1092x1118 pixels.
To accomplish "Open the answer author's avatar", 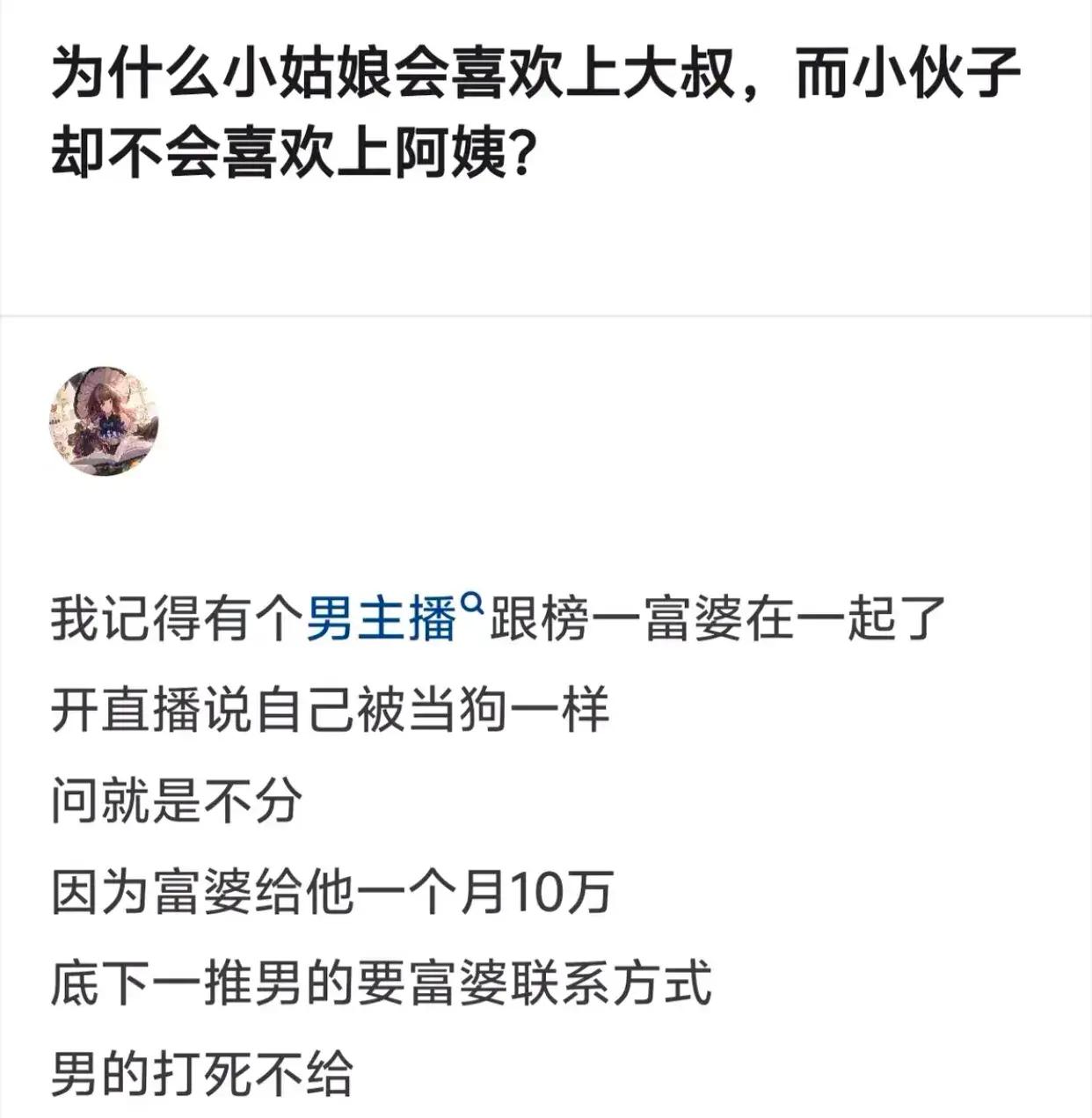I will pyautogui.click(x=104, y=420).
